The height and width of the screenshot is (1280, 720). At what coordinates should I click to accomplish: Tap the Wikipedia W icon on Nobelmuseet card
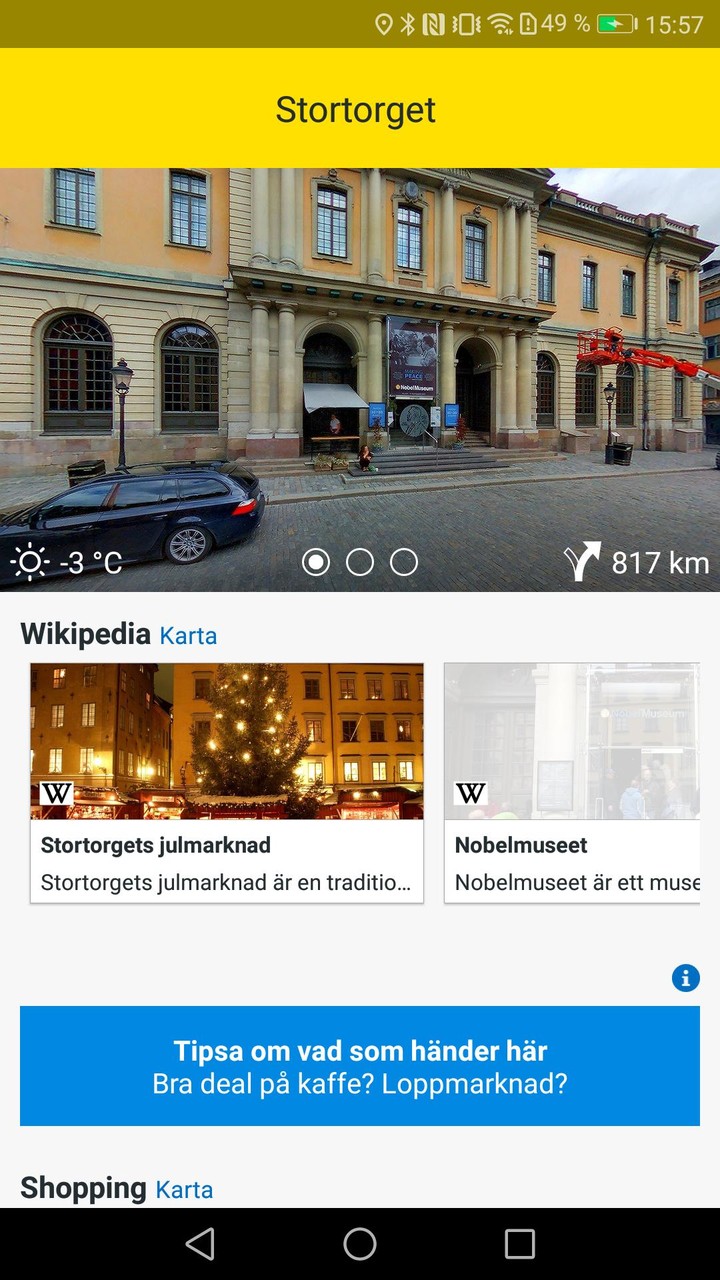pos(470,793)
